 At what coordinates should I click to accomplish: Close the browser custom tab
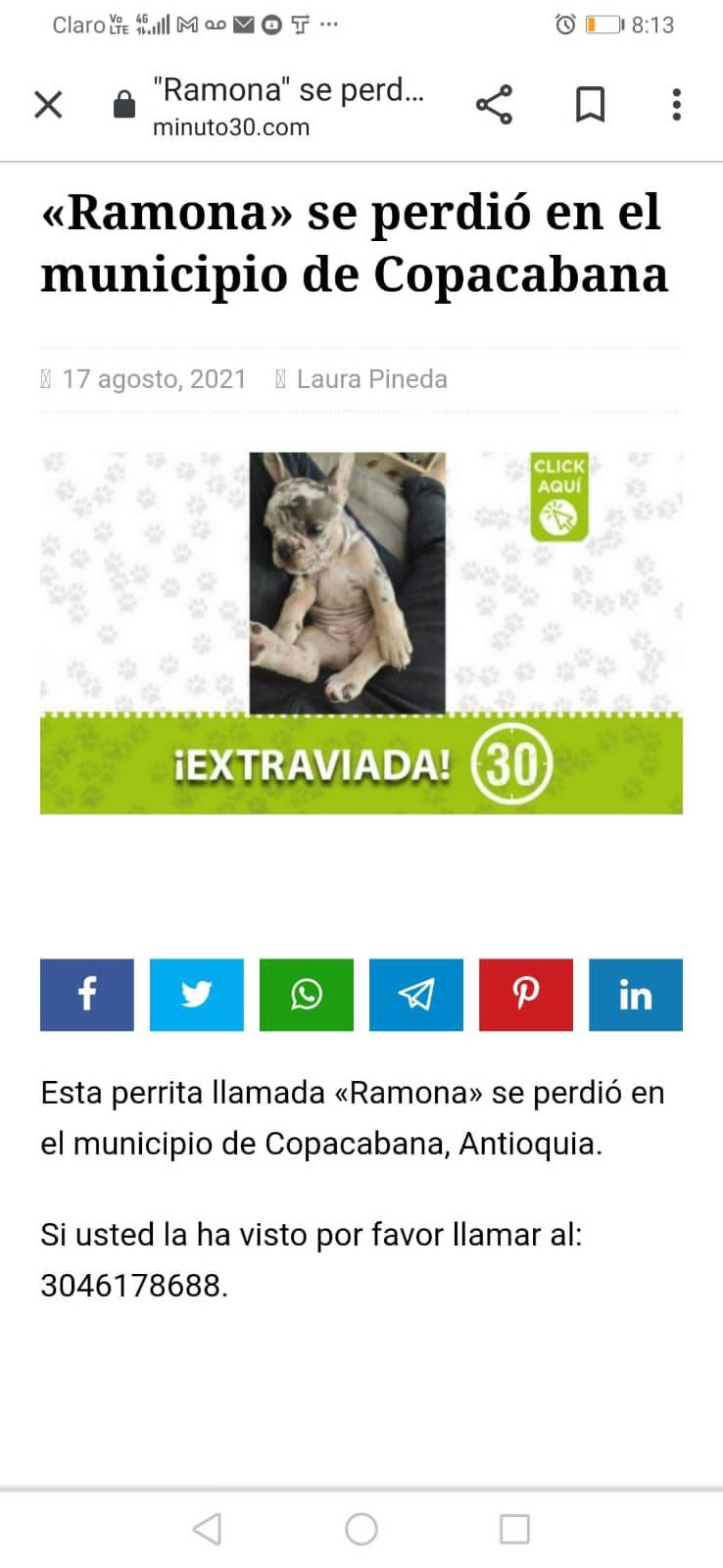point(48,105)
